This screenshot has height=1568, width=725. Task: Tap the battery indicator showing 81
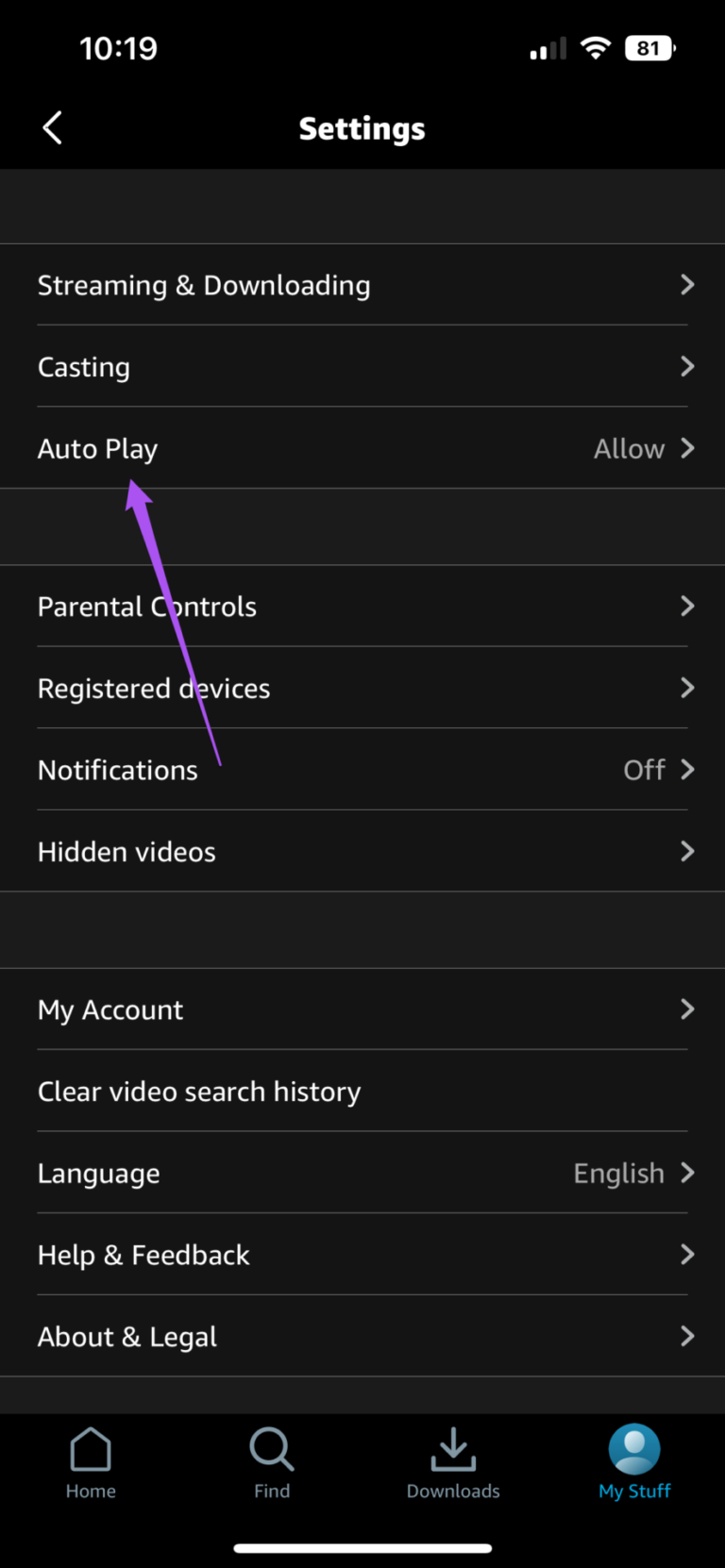point(649,47)
